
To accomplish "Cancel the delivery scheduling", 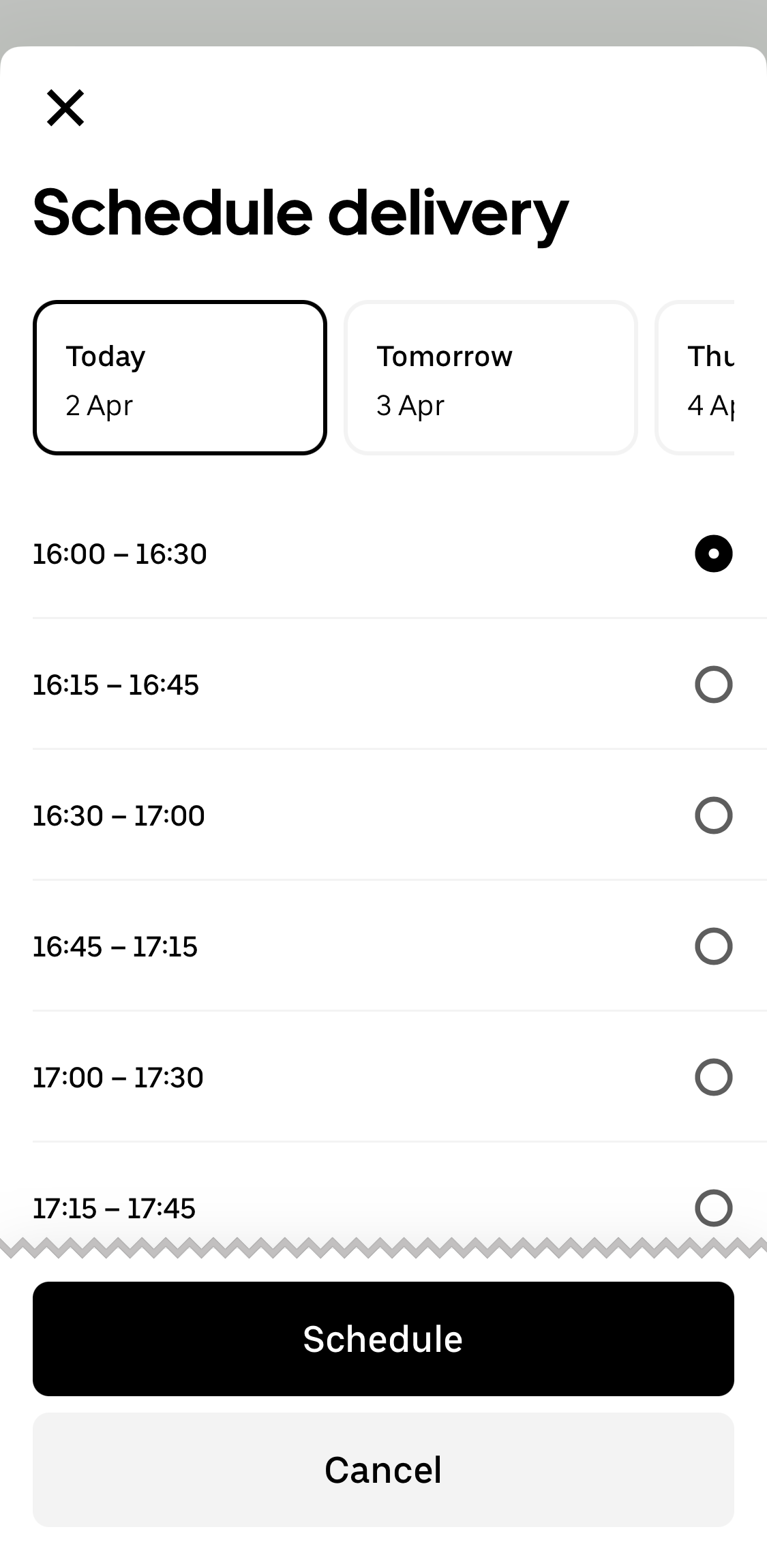I will click(383, 1469).
